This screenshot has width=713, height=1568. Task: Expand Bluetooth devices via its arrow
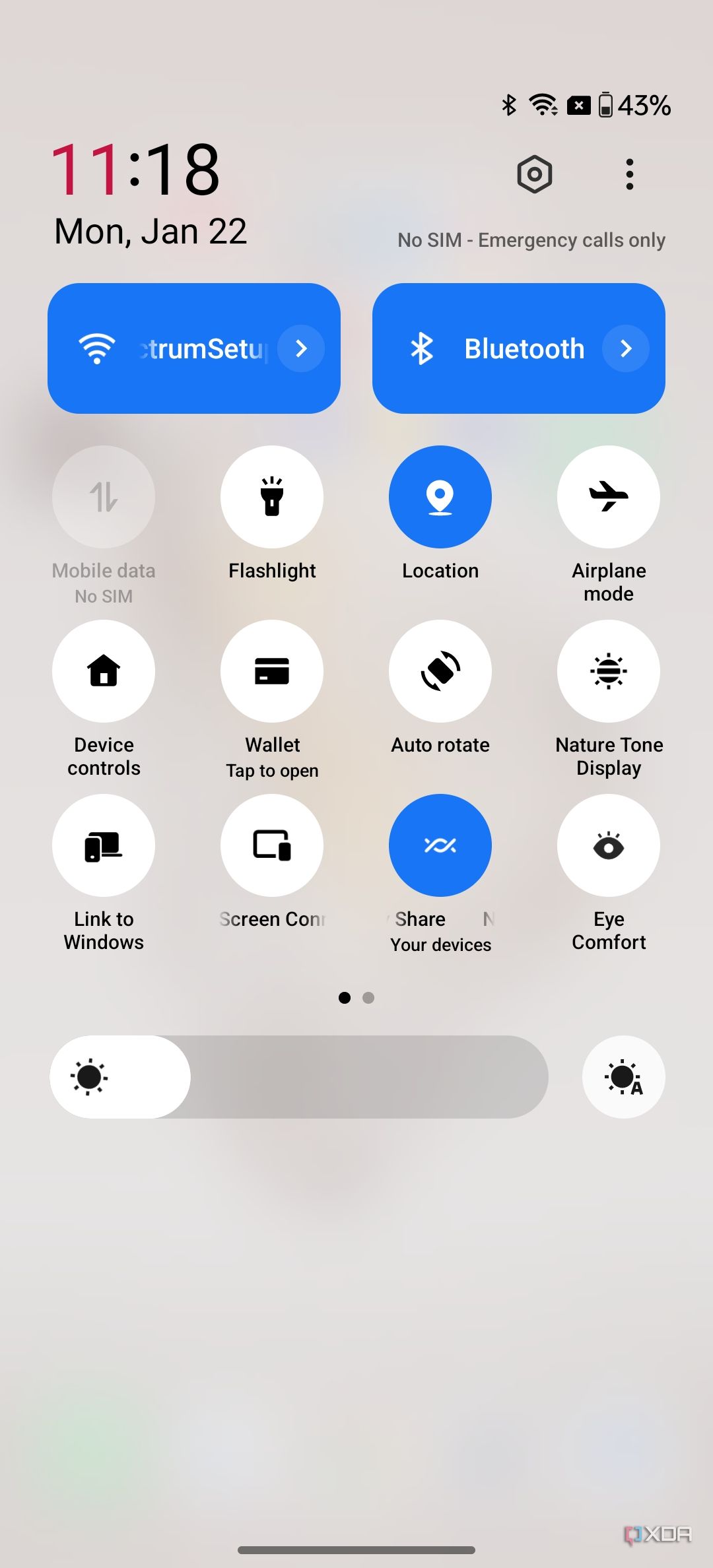click(625, 348)
